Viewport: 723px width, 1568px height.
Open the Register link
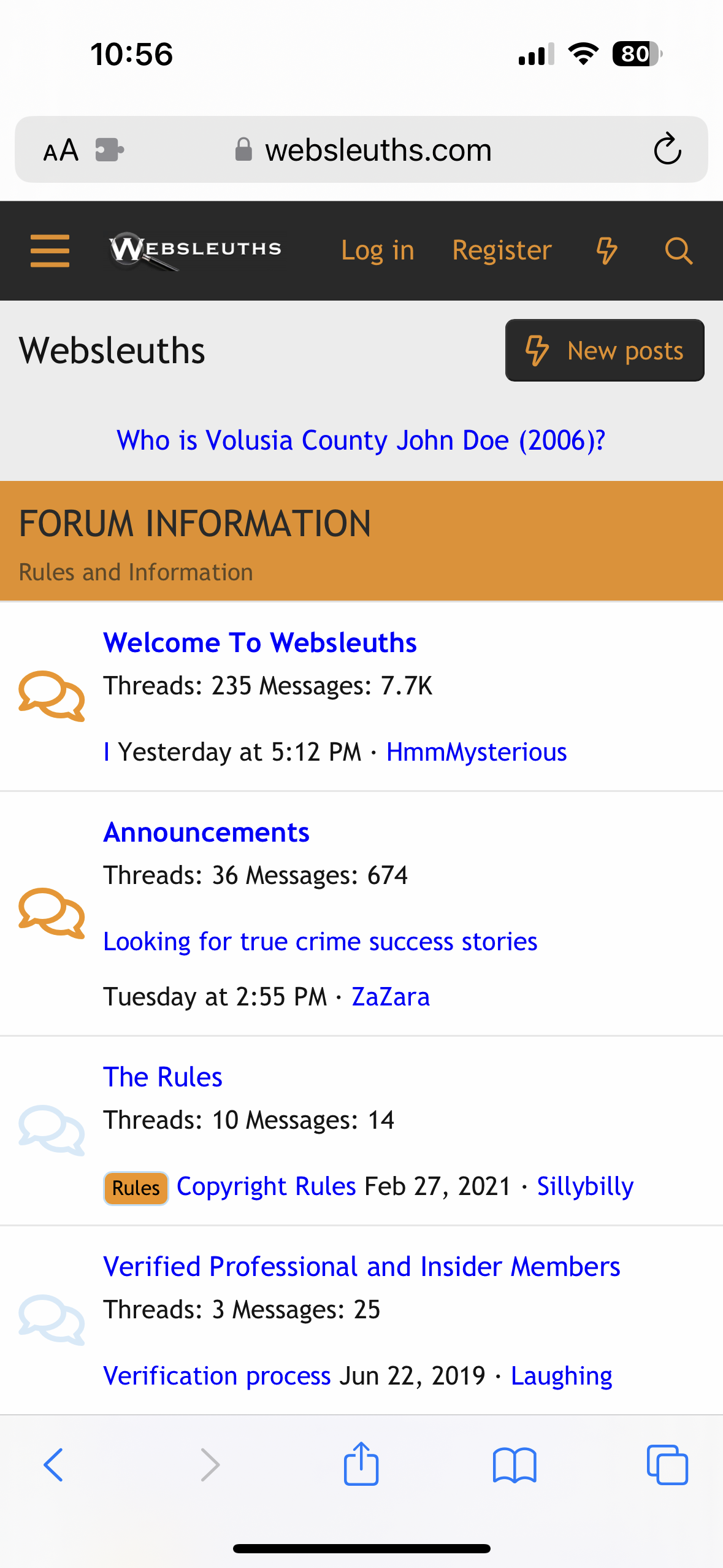(x=501, y=250)
